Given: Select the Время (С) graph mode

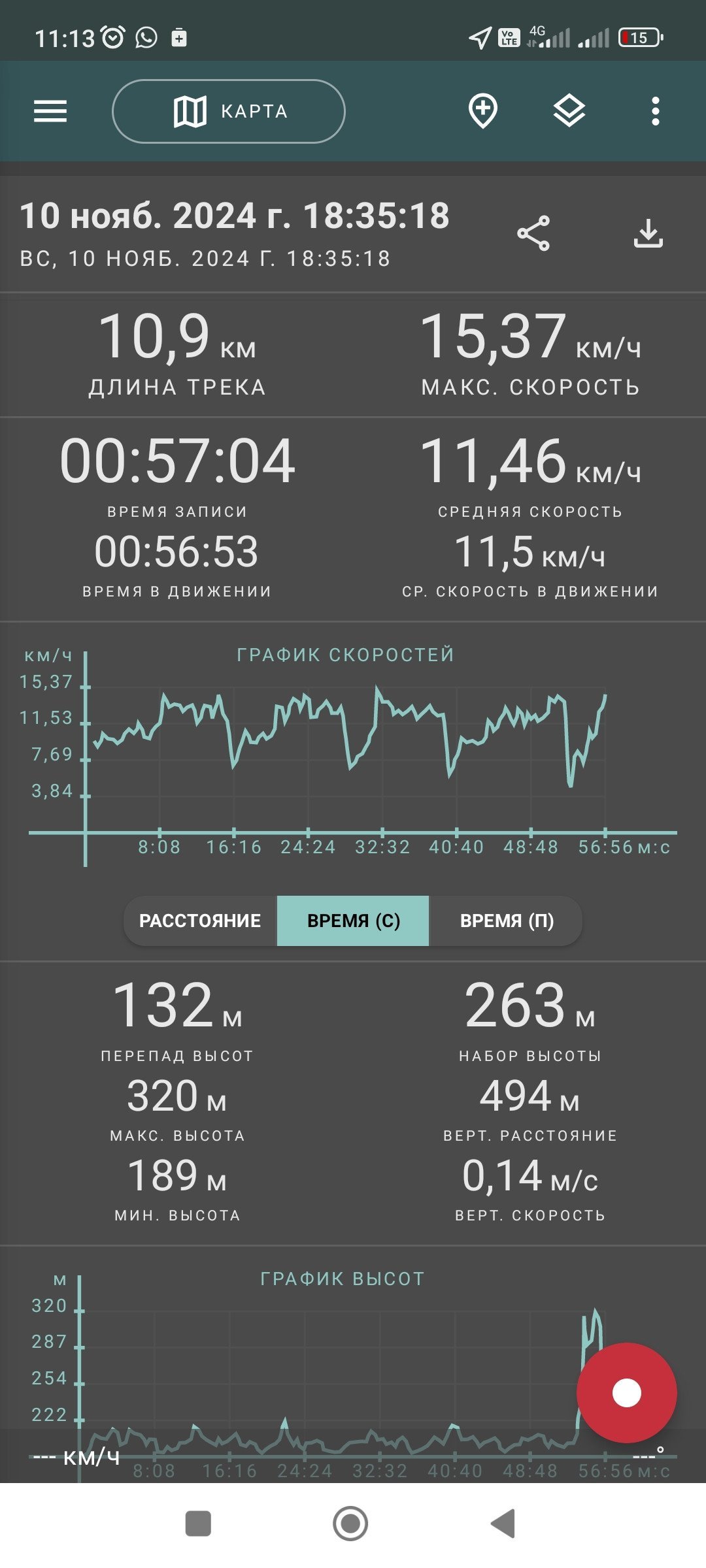Looking at the screenshot, I should coord(353,921).
